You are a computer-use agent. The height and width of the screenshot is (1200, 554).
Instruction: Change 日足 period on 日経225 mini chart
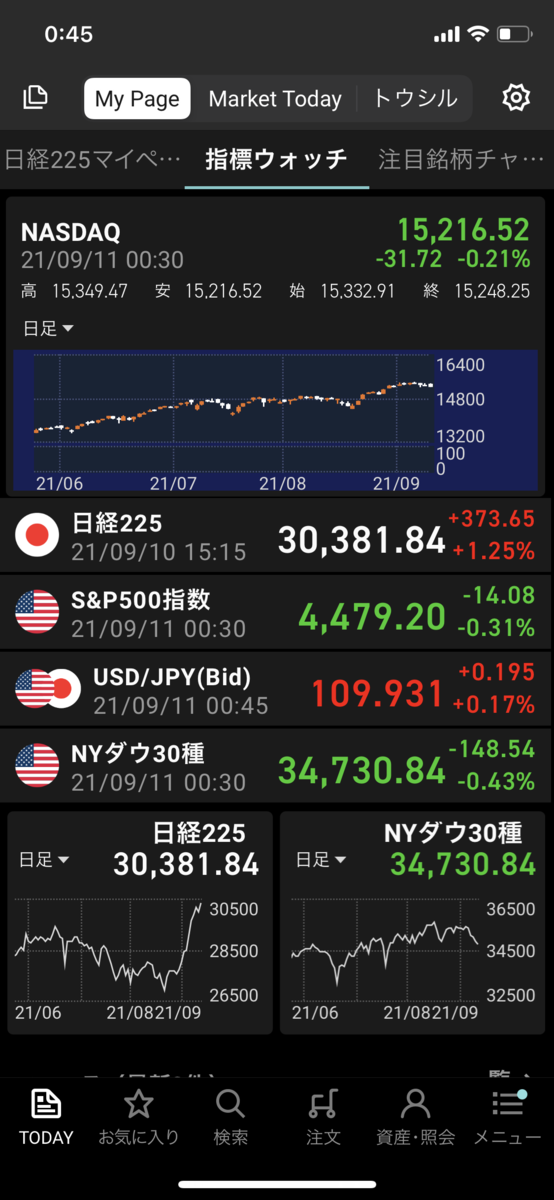click(44, 860)
